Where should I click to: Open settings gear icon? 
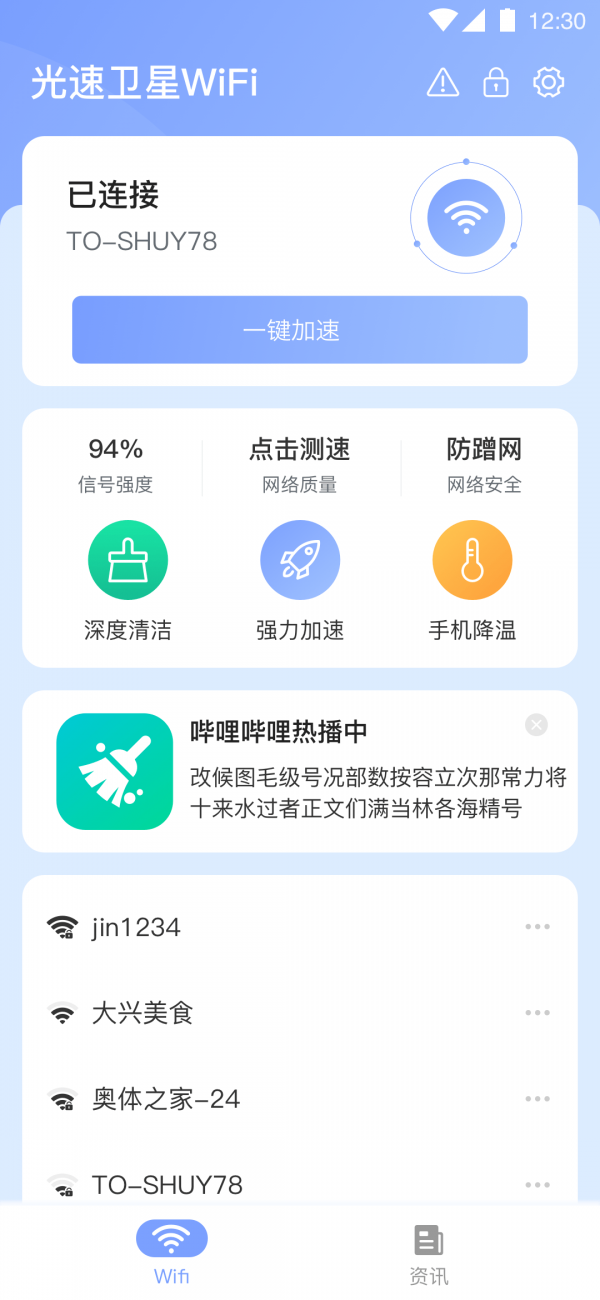[548, 82]
